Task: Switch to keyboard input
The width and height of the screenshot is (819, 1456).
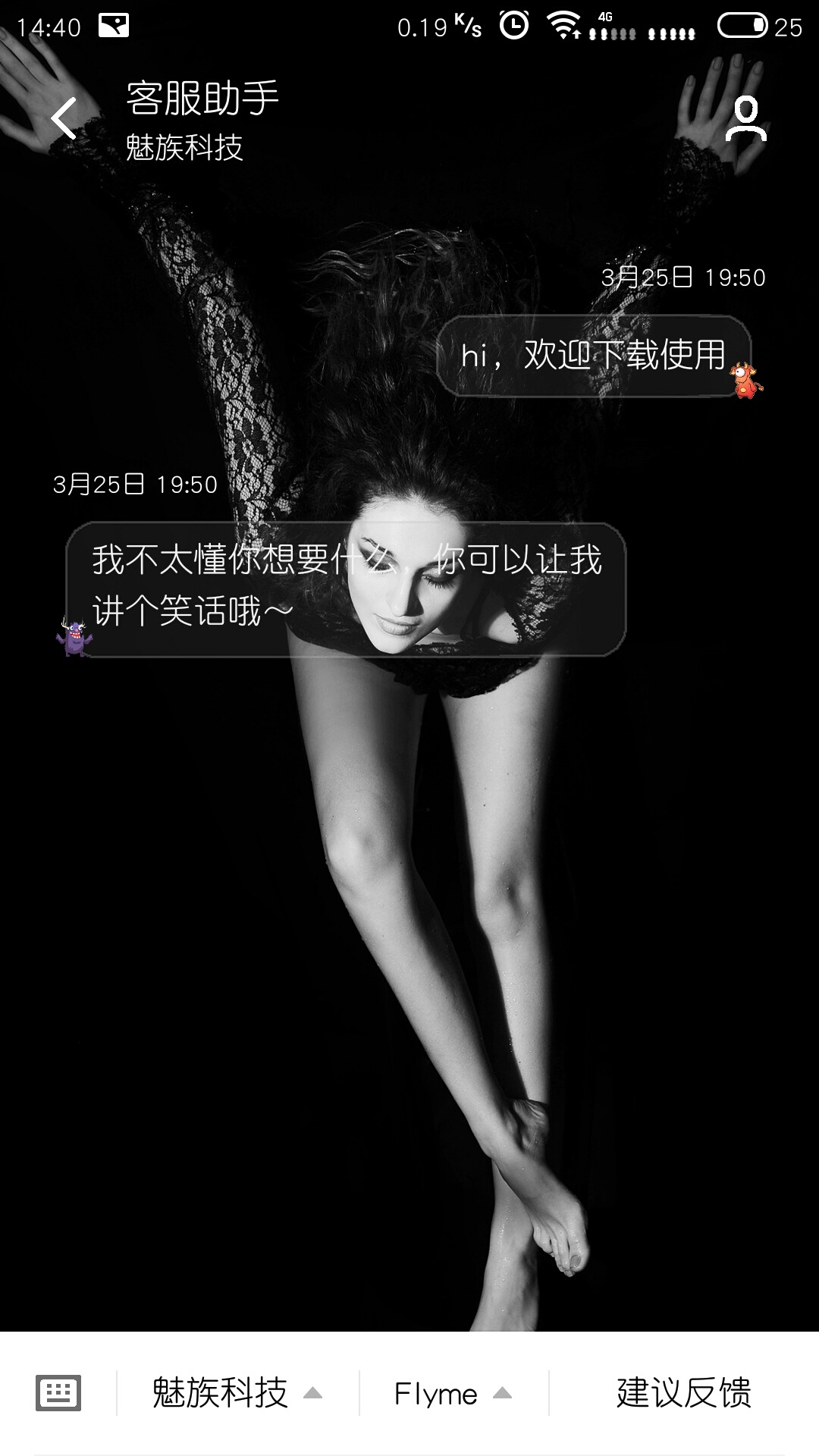Action: coord(58,1392)
